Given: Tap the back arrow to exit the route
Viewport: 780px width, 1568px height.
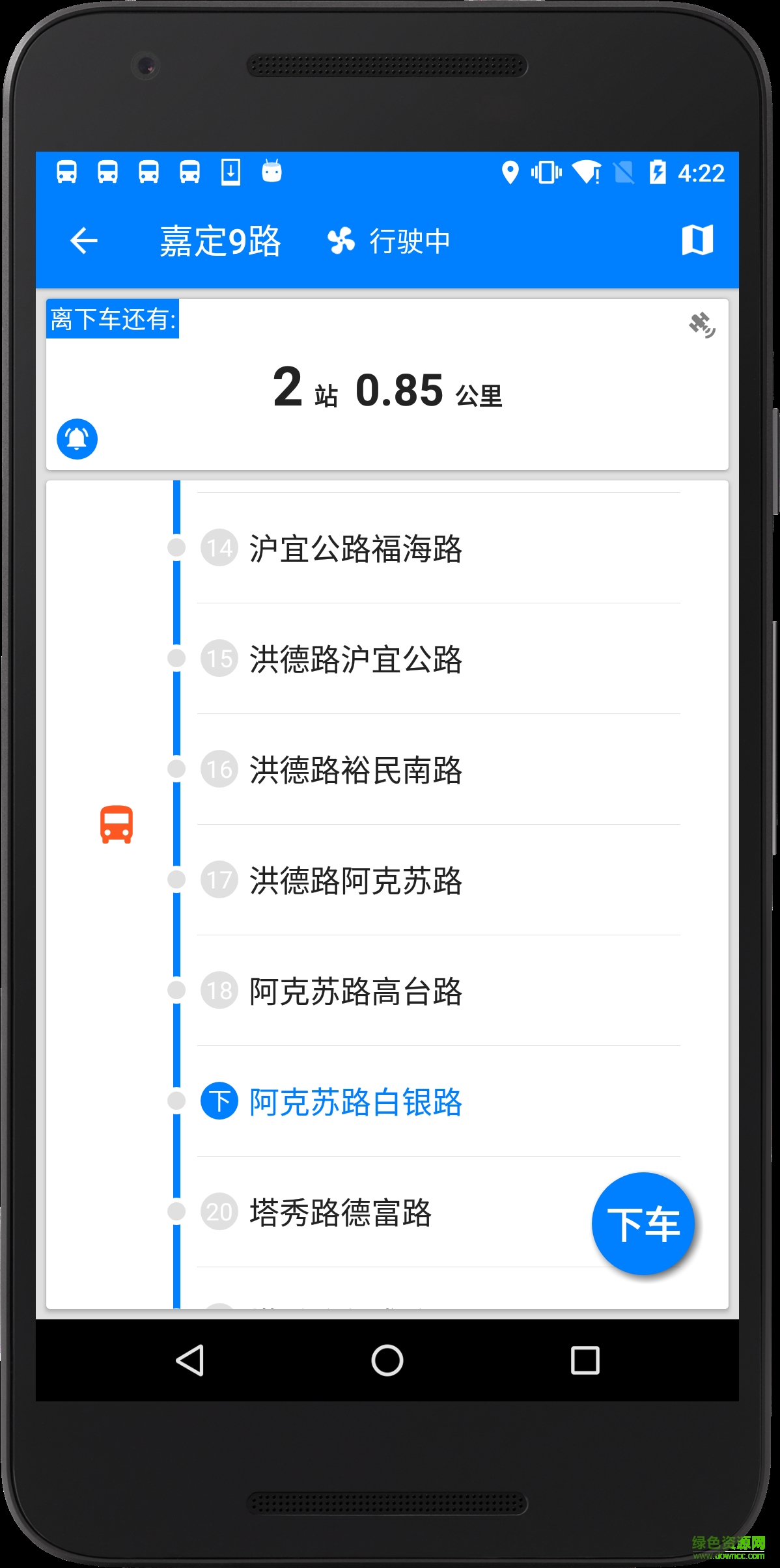Looking at the screenshot, I should coord(83,240).
